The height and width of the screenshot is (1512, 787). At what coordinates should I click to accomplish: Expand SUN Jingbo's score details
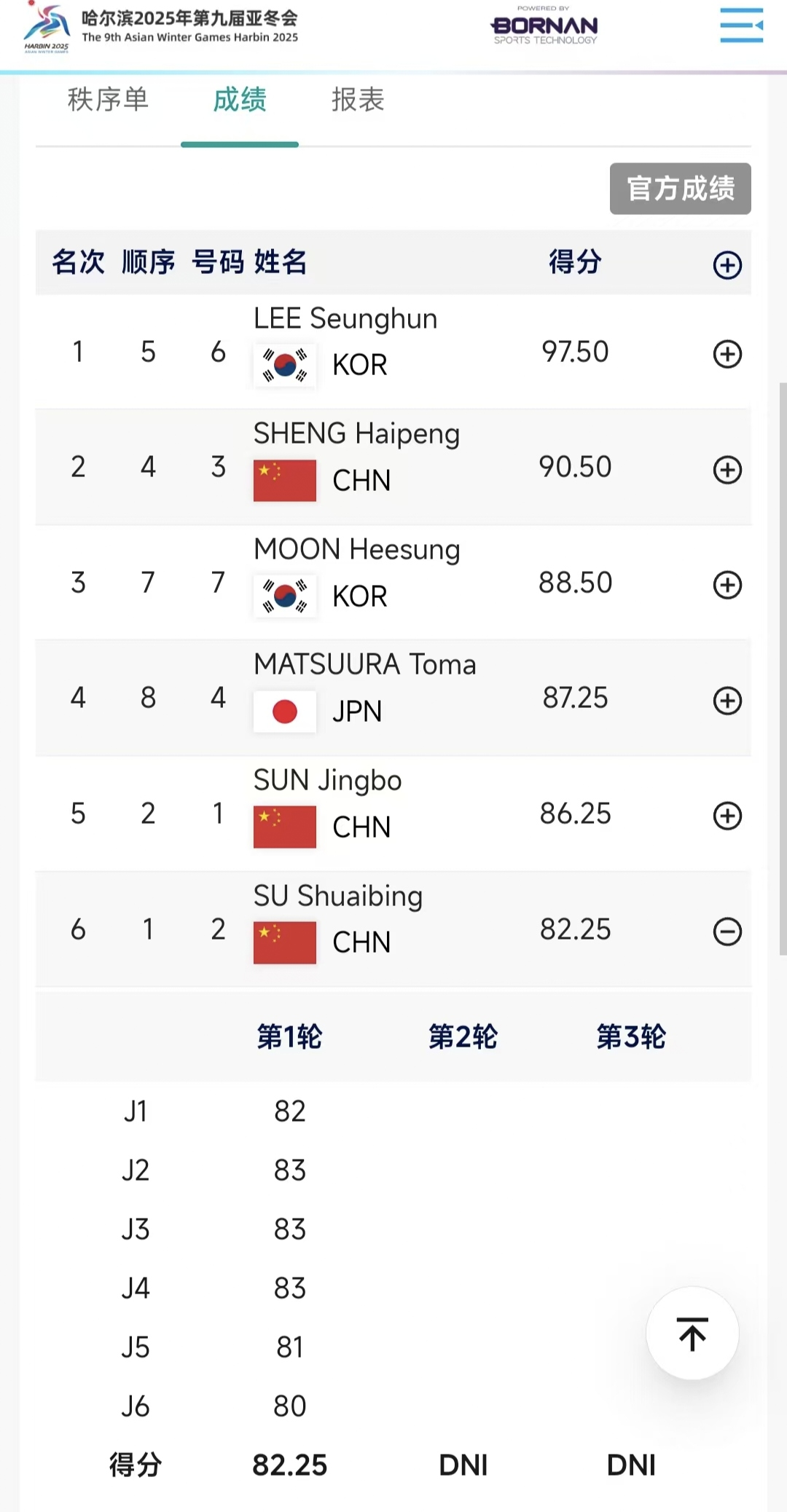click(x=727, y=816)
